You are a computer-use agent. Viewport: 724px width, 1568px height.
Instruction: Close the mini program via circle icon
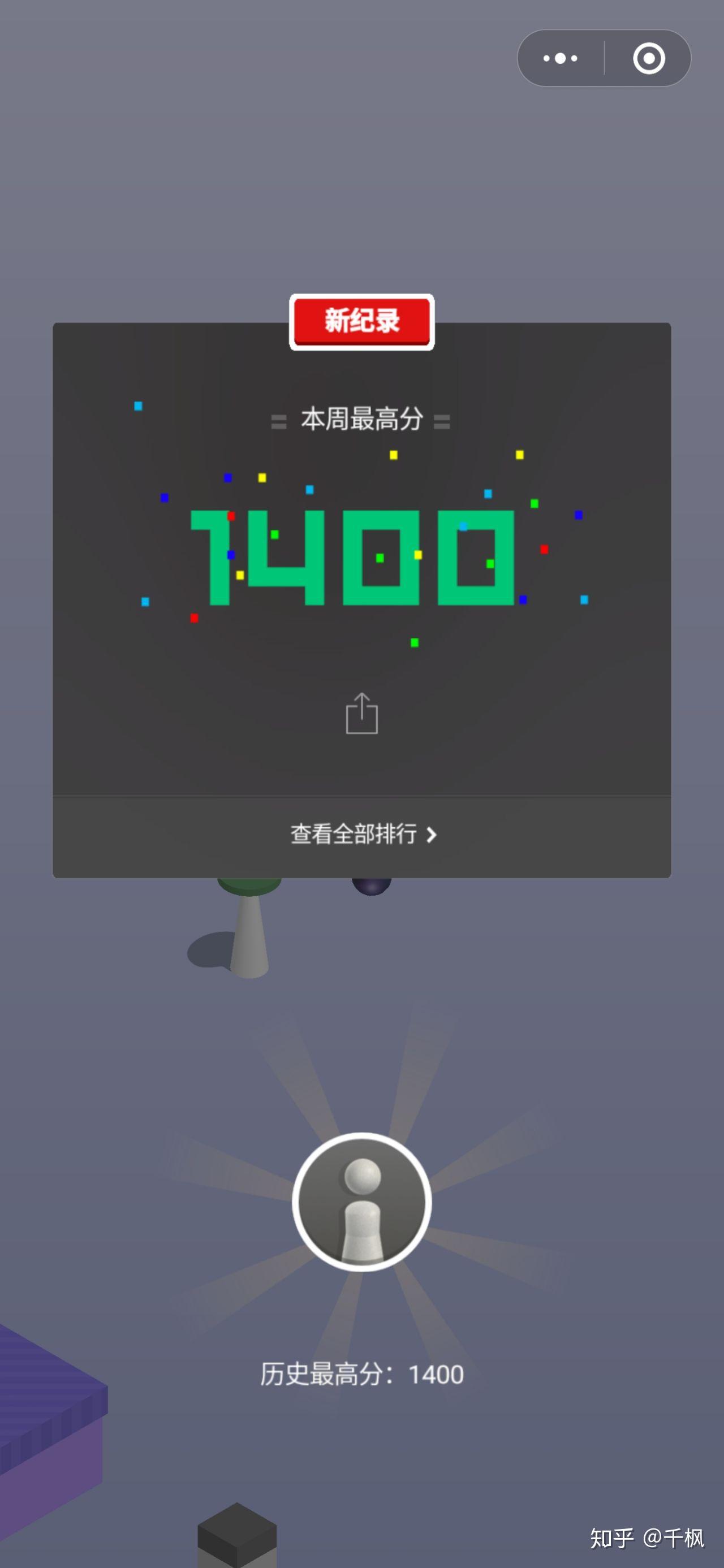(649, 58)
